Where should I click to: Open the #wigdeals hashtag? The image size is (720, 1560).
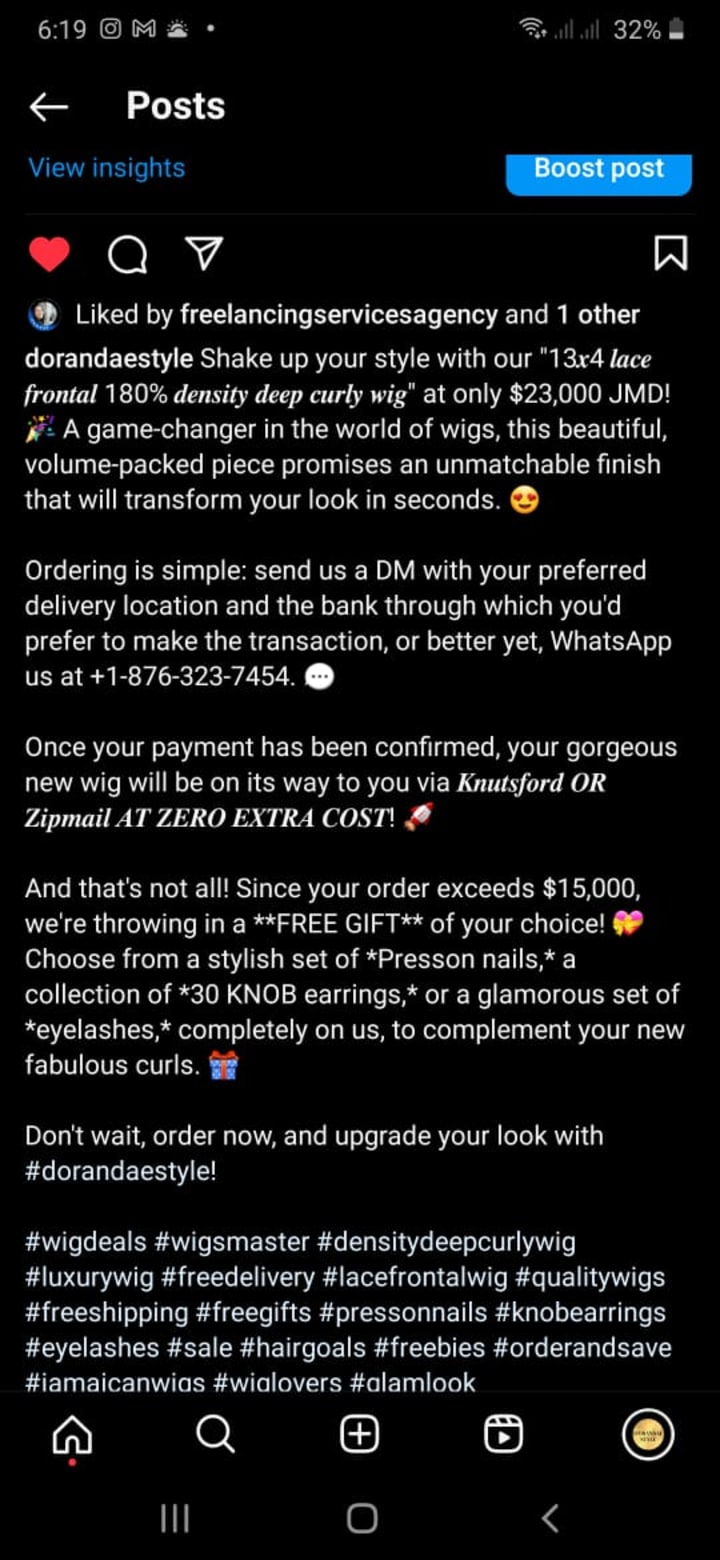(85, 1242)
